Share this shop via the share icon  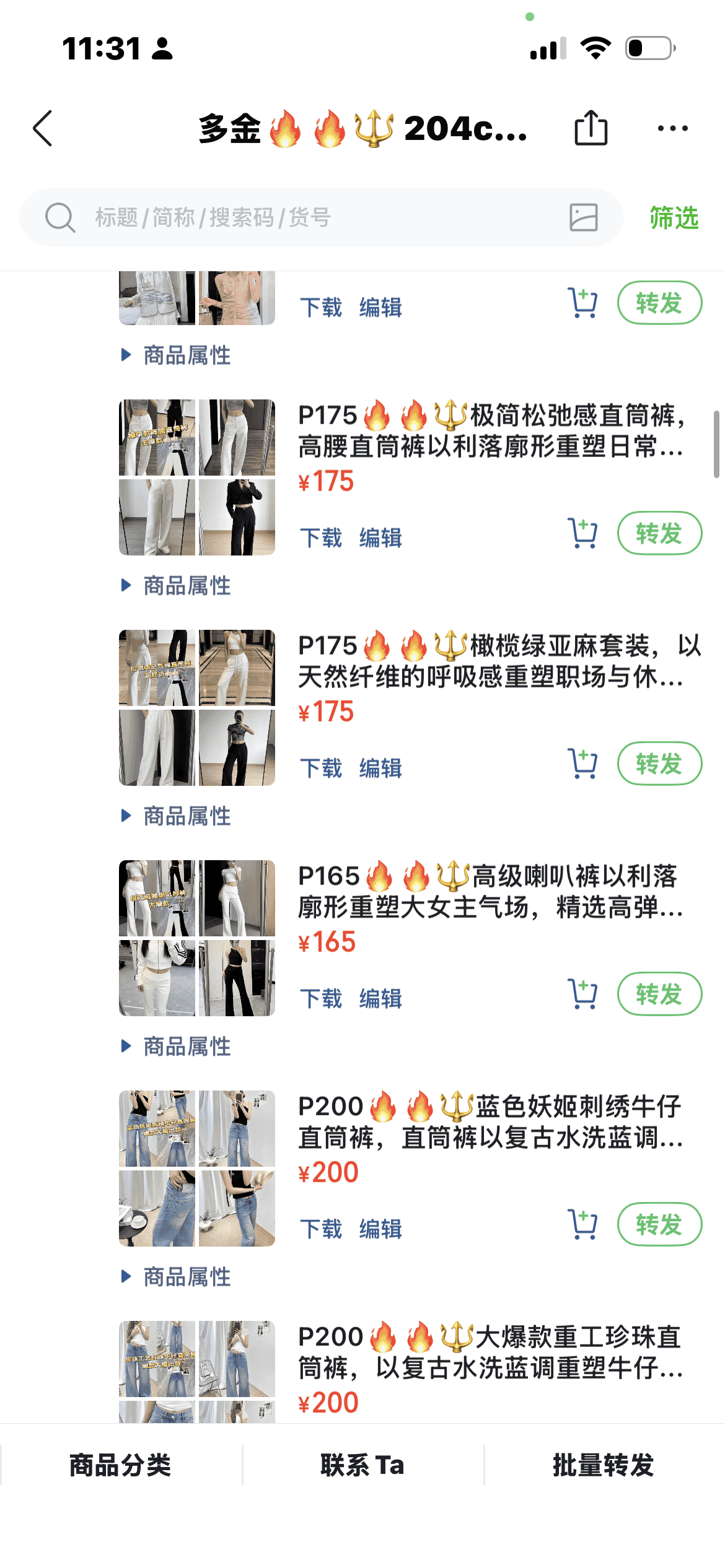591,128
